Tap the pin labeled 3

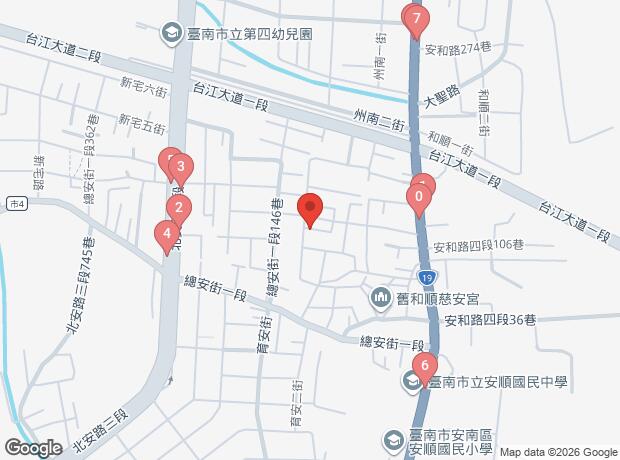click(x=182, y=167)
